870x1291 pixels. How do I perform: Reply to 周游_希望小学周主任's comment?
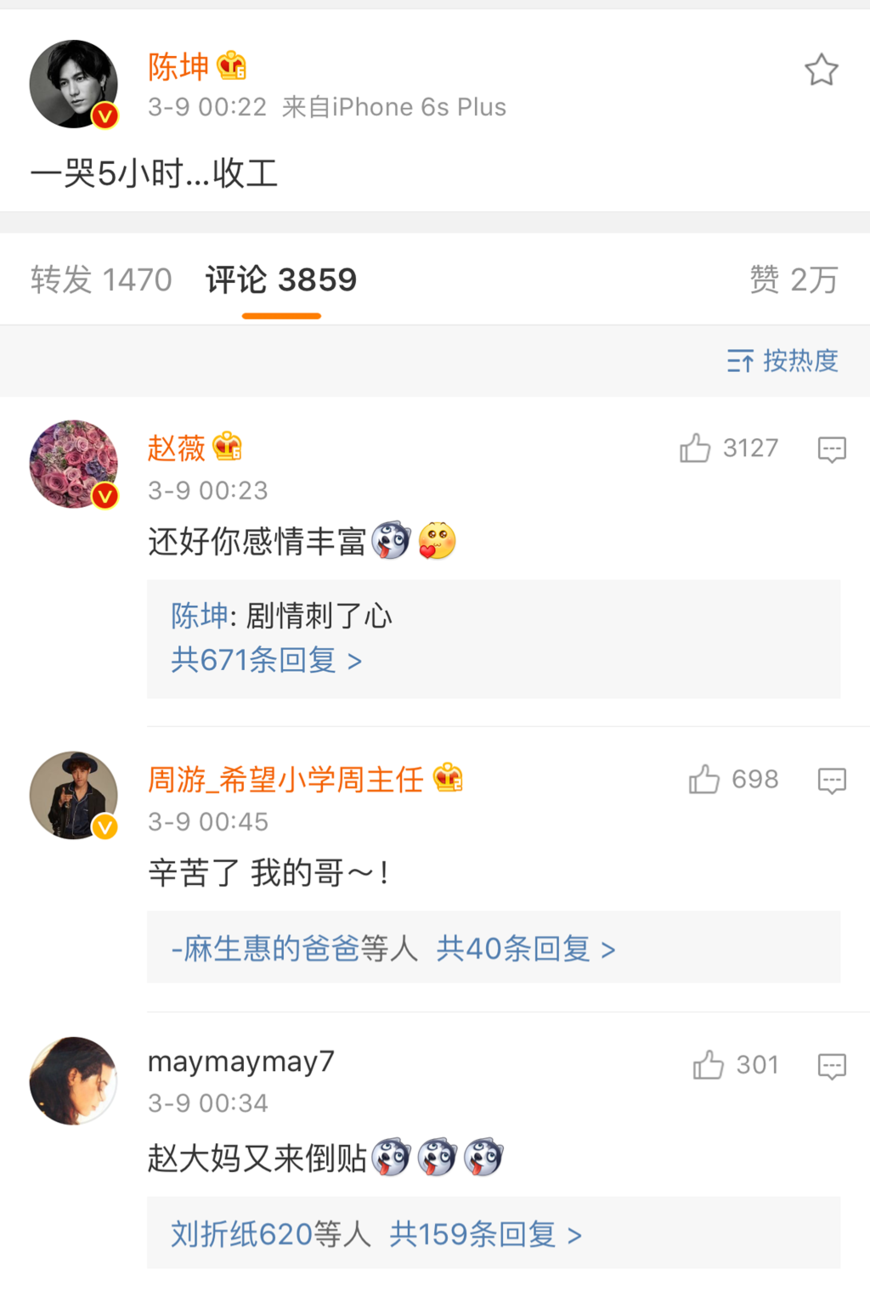point(832,780)
